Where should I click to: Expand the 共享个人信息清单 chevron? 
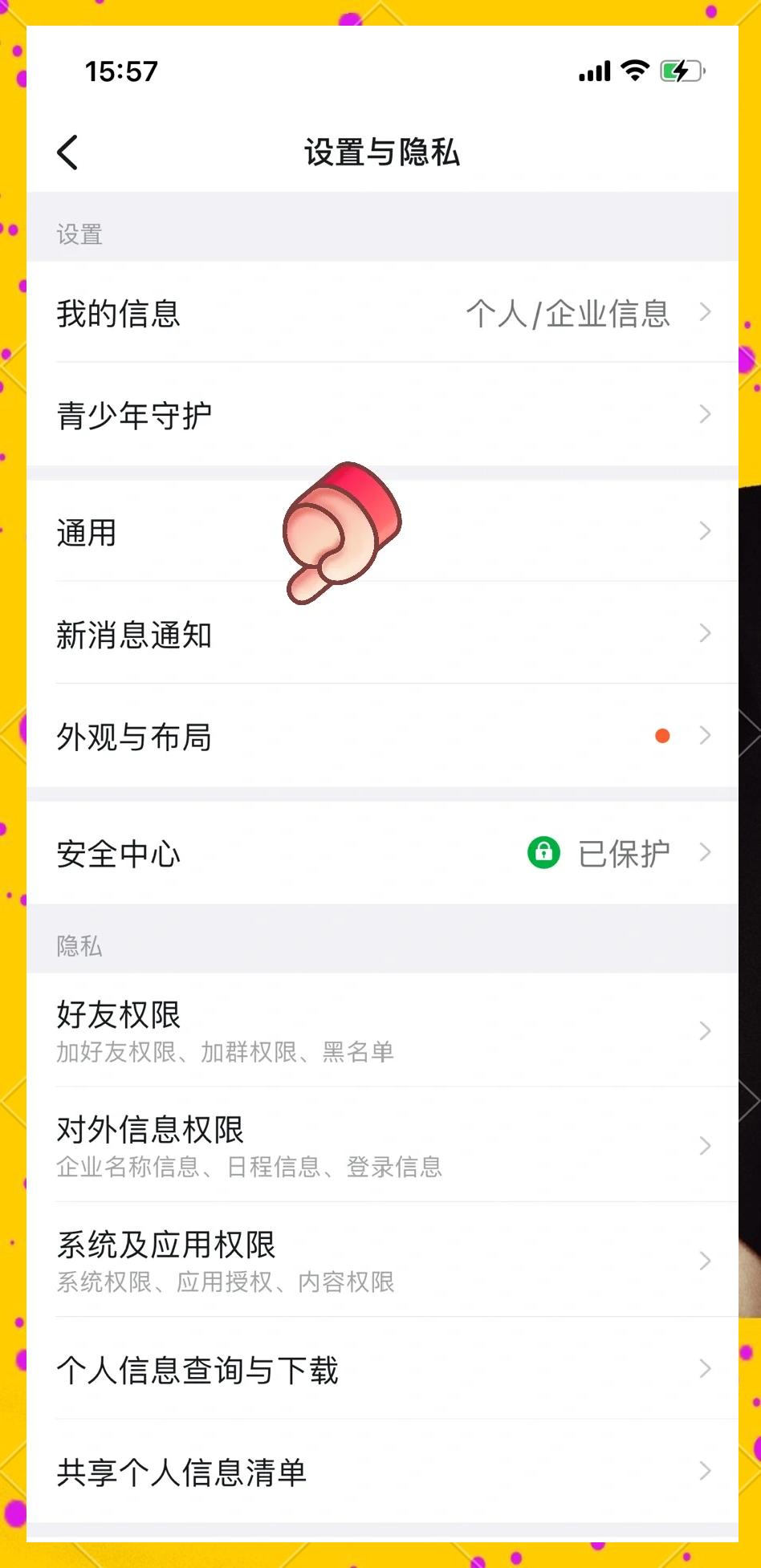point(706,1471)
